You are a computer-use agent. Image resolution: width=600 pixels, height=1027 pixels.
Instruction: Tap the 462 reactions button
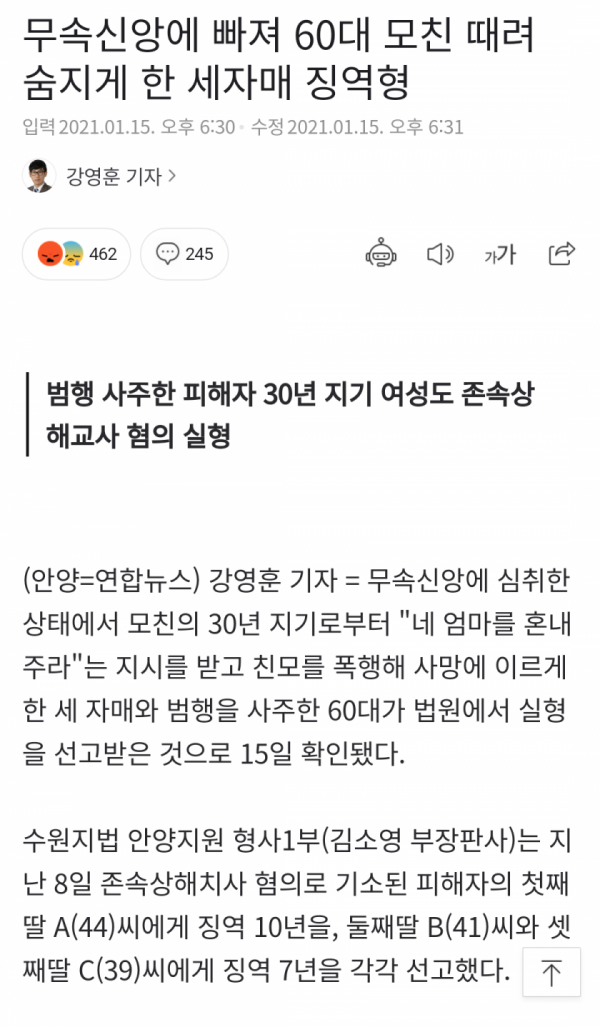pyautogui.click(x=76, y=254)
